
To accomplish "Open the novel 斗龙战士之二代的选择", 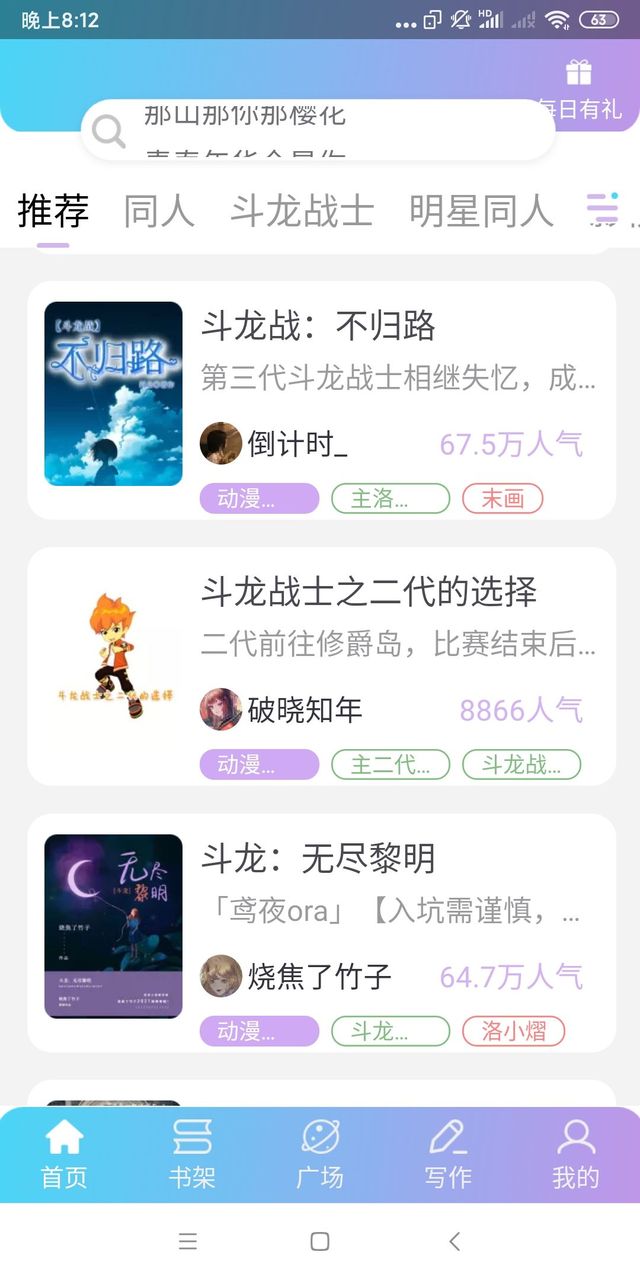I will point(321,666).
